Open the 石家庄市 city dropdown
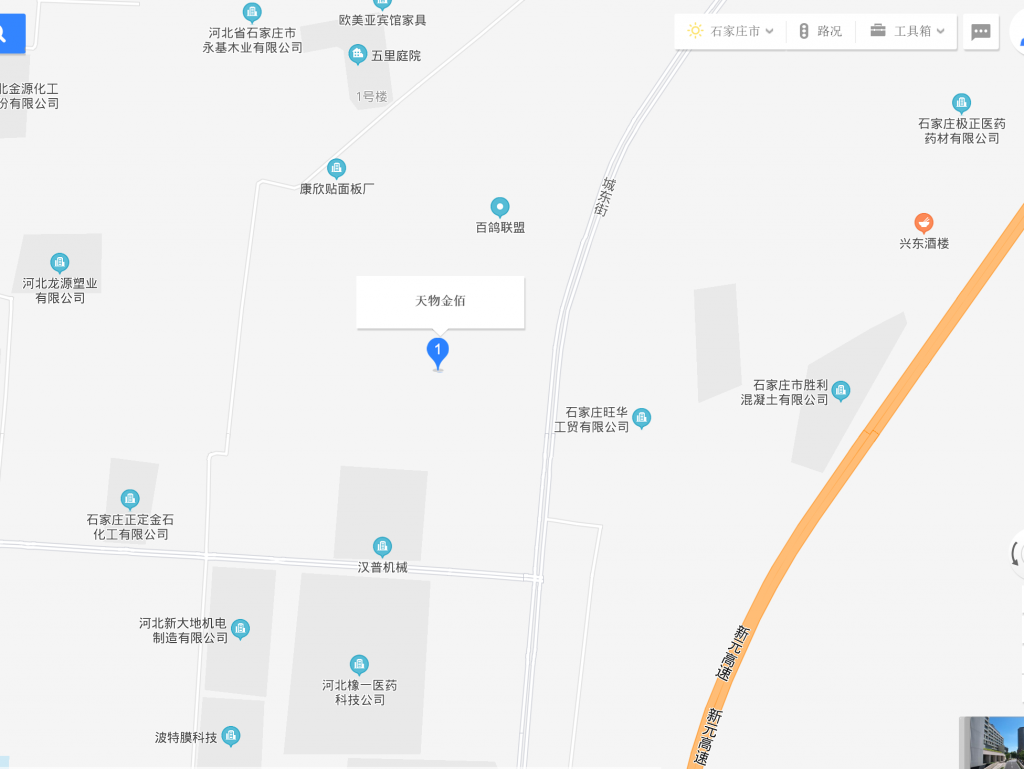The height and width of the screenshot is (769, 1024). pos(731,31)
